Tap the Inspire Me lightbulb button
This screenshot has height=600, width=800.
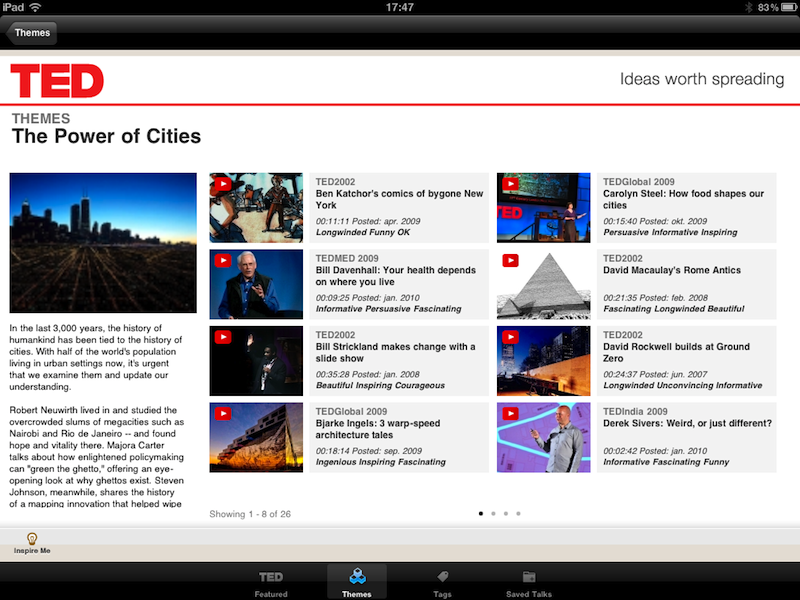click(x=32, y=543)
